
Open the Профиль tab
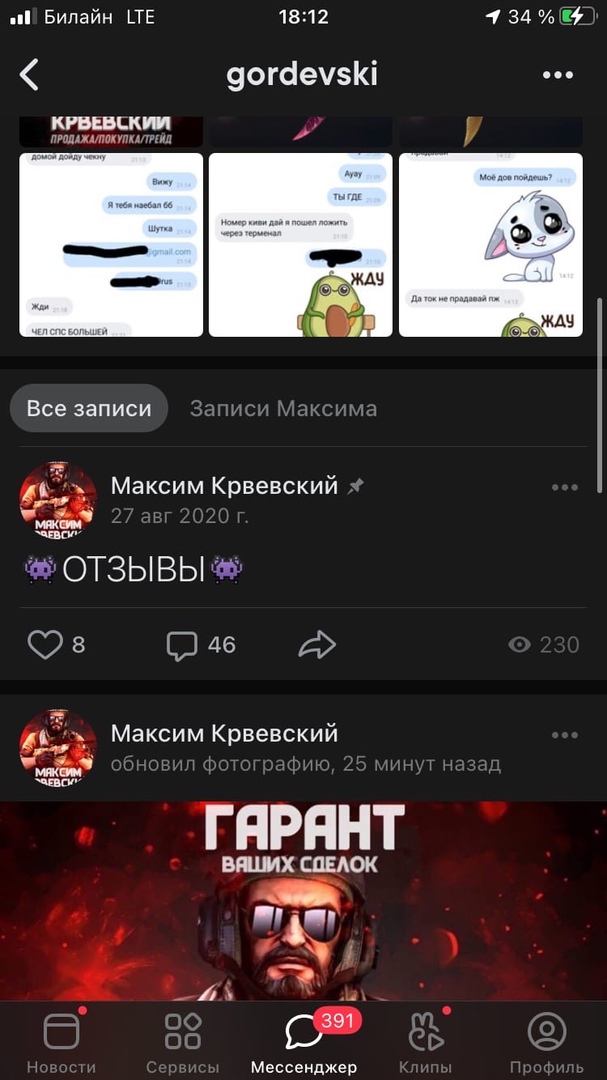(546, 1042)
